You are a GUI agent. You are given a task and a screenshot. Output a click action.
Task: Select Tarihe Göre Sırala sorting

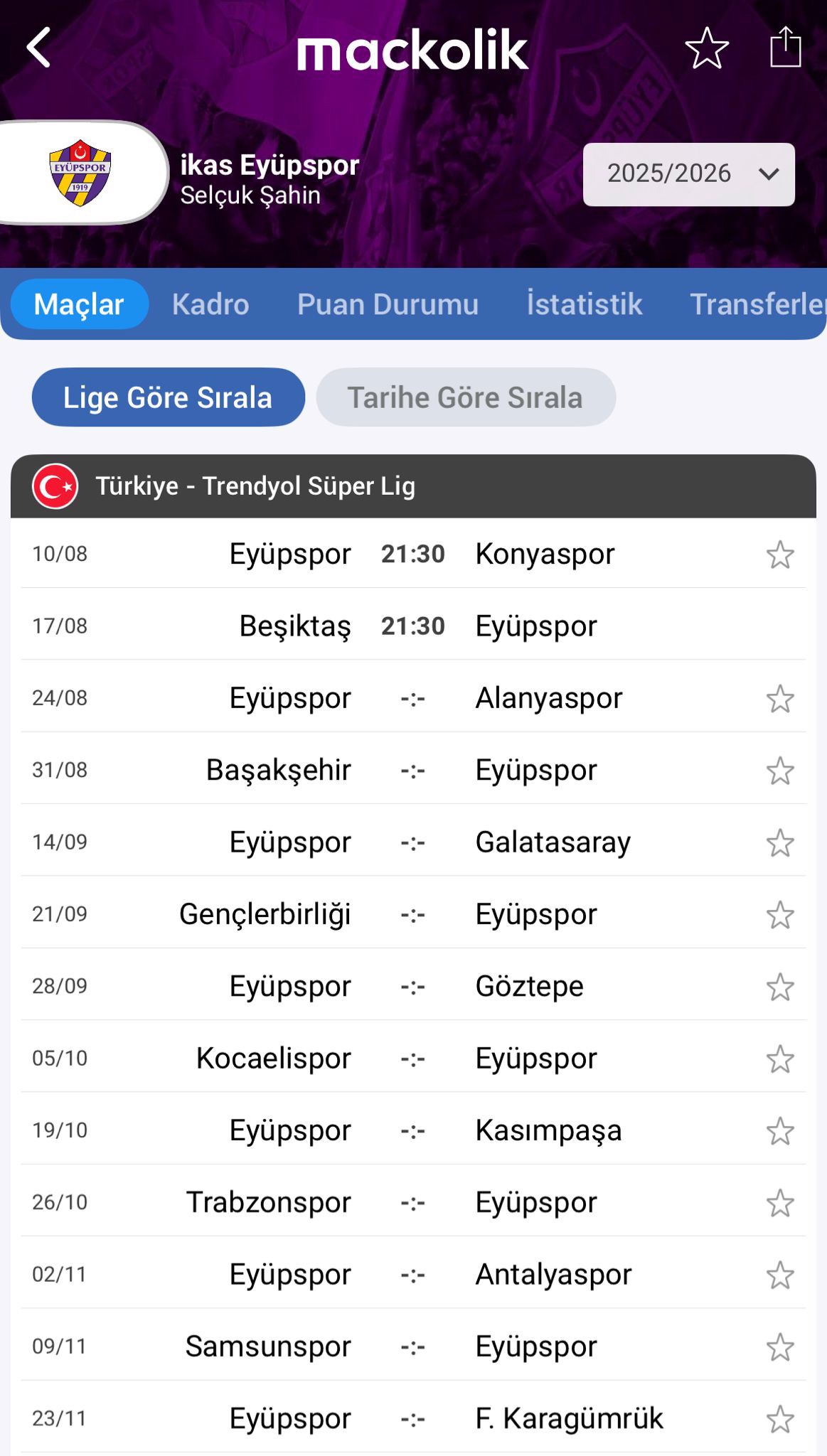tap(466, 397)
